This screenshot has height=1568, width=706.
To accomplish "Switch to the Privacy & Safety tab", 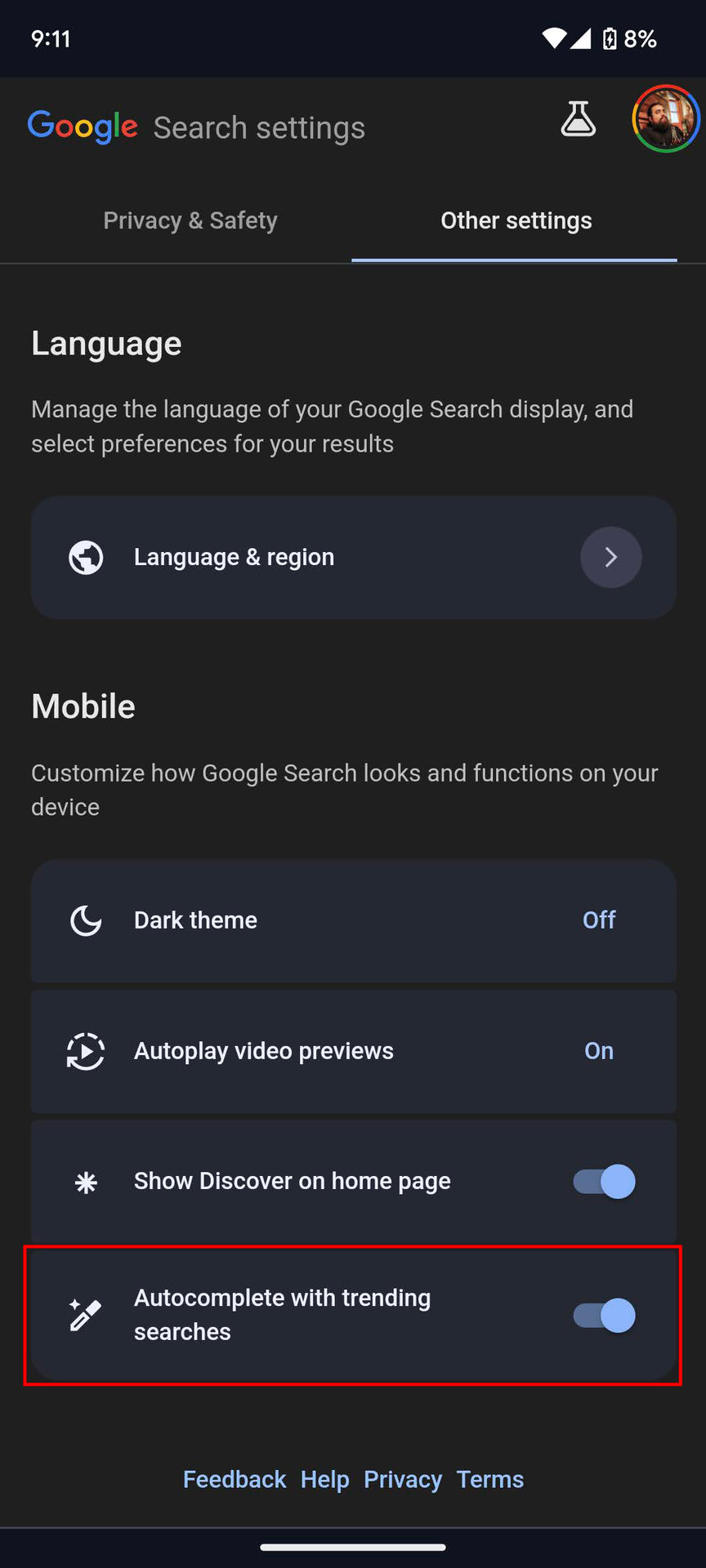I will [x=190, y=220].
